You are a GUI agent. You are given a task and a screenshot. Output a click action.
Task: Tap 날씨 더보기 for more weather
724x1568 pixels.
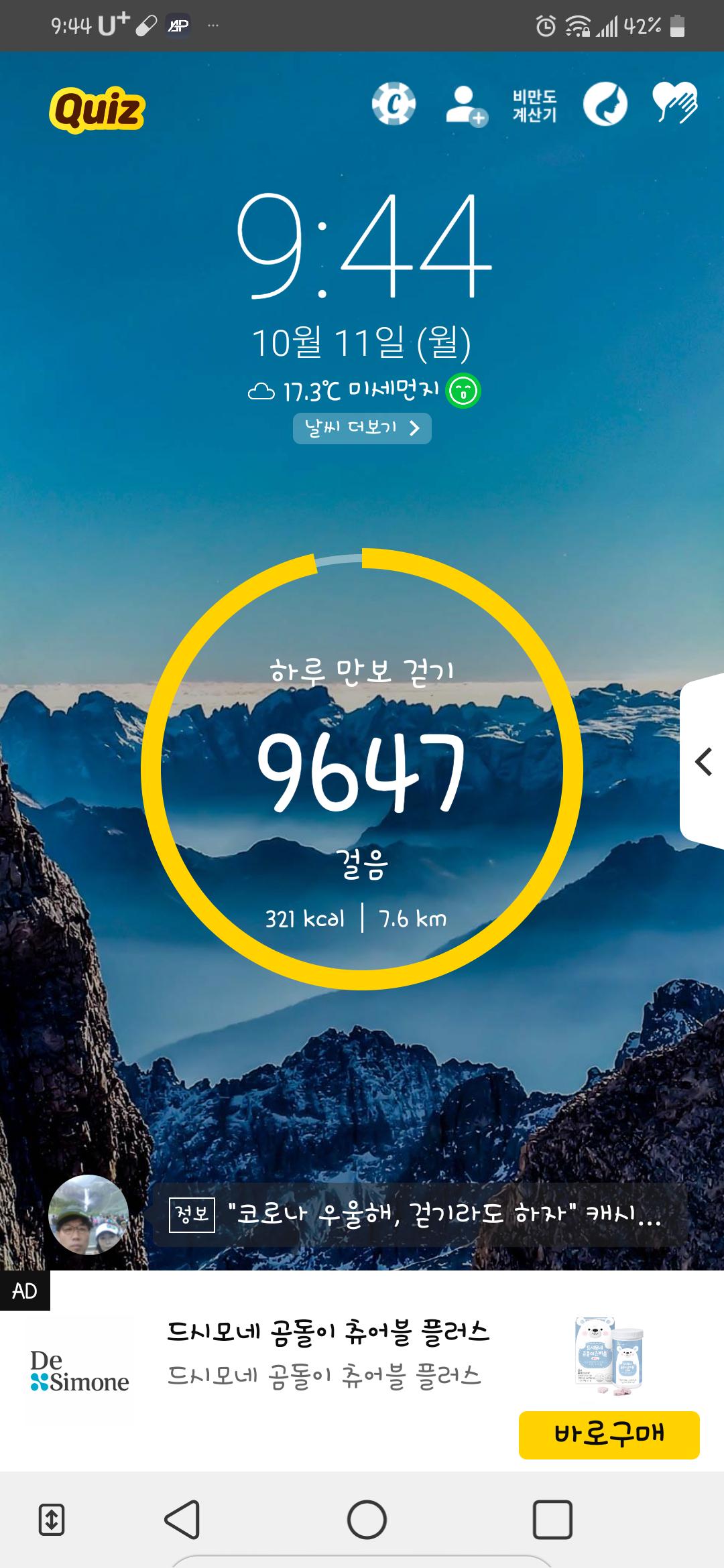pyautogui.click(x=362, y=428)
